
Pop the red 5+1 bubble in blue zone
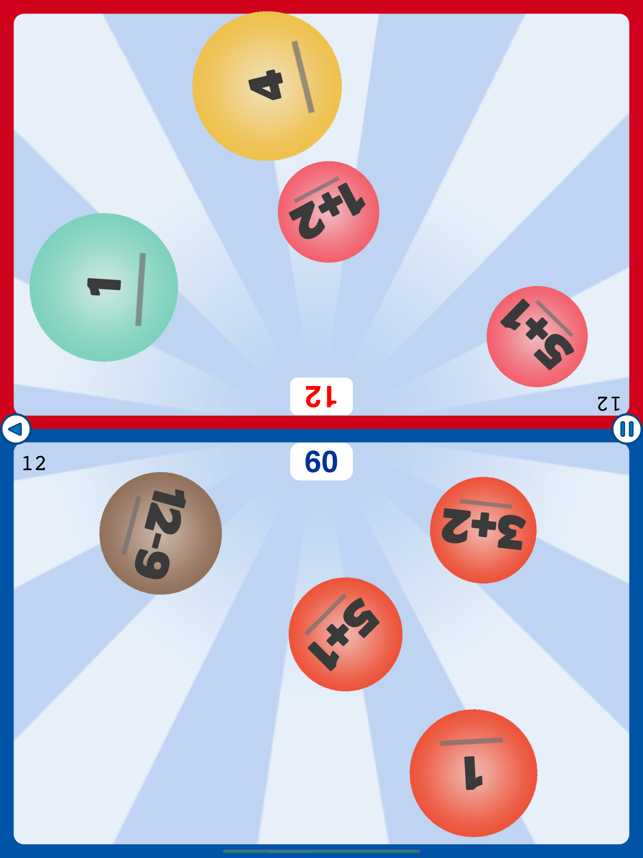(x=345, y=634)
